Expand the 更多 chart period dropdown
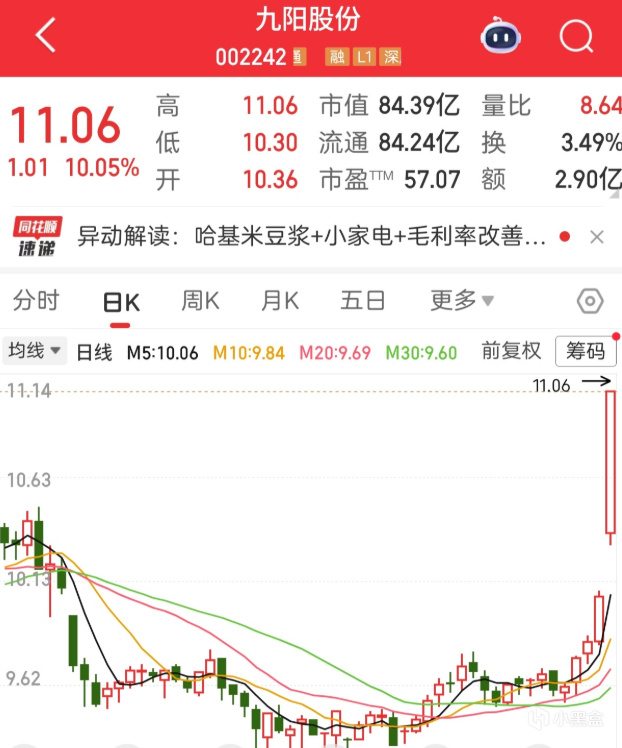 click(x=462, y=300)
